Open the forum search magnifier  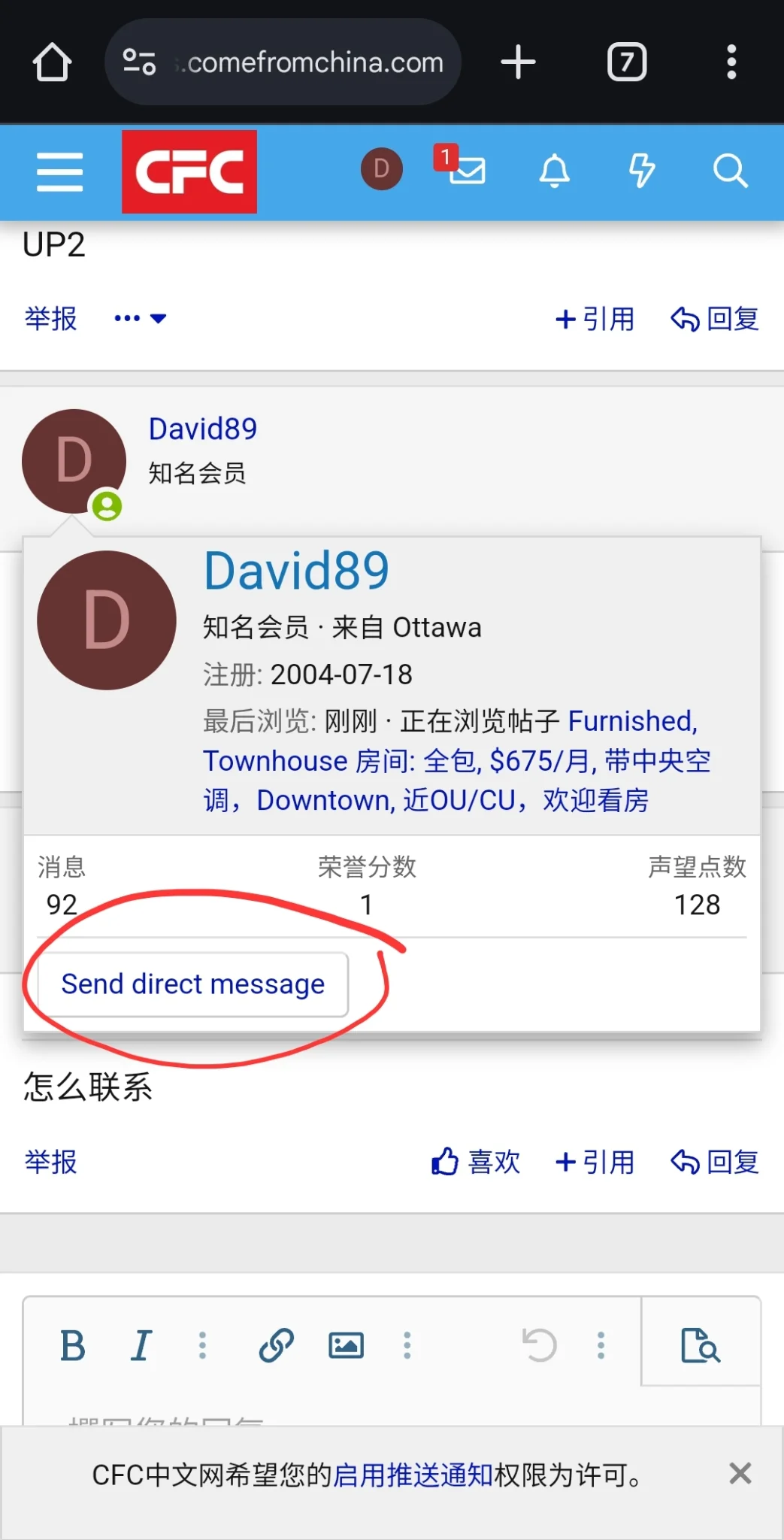(730, 171)
